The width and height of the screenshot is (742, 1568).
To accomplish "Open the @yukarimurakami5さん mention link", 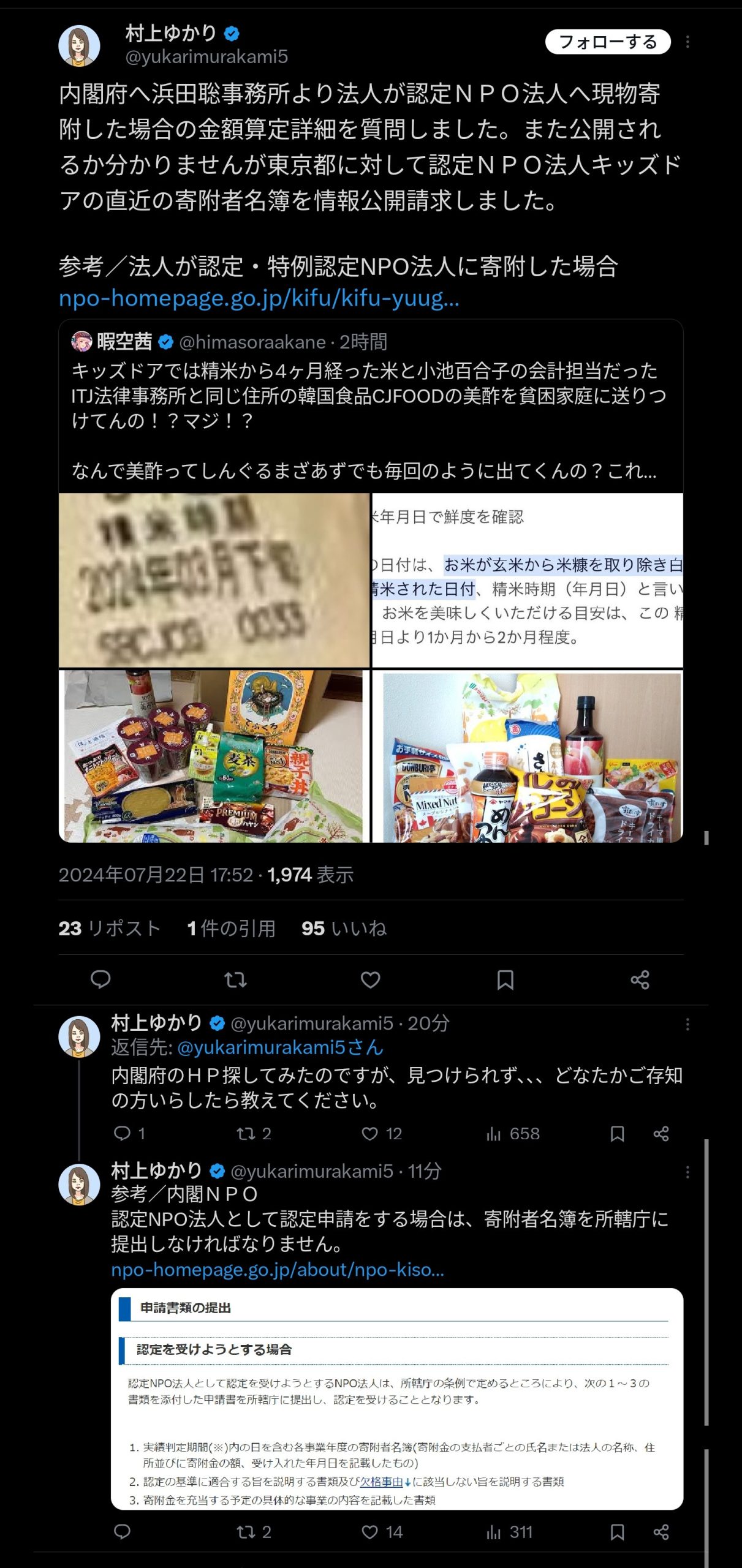I will click(280, 1047).
